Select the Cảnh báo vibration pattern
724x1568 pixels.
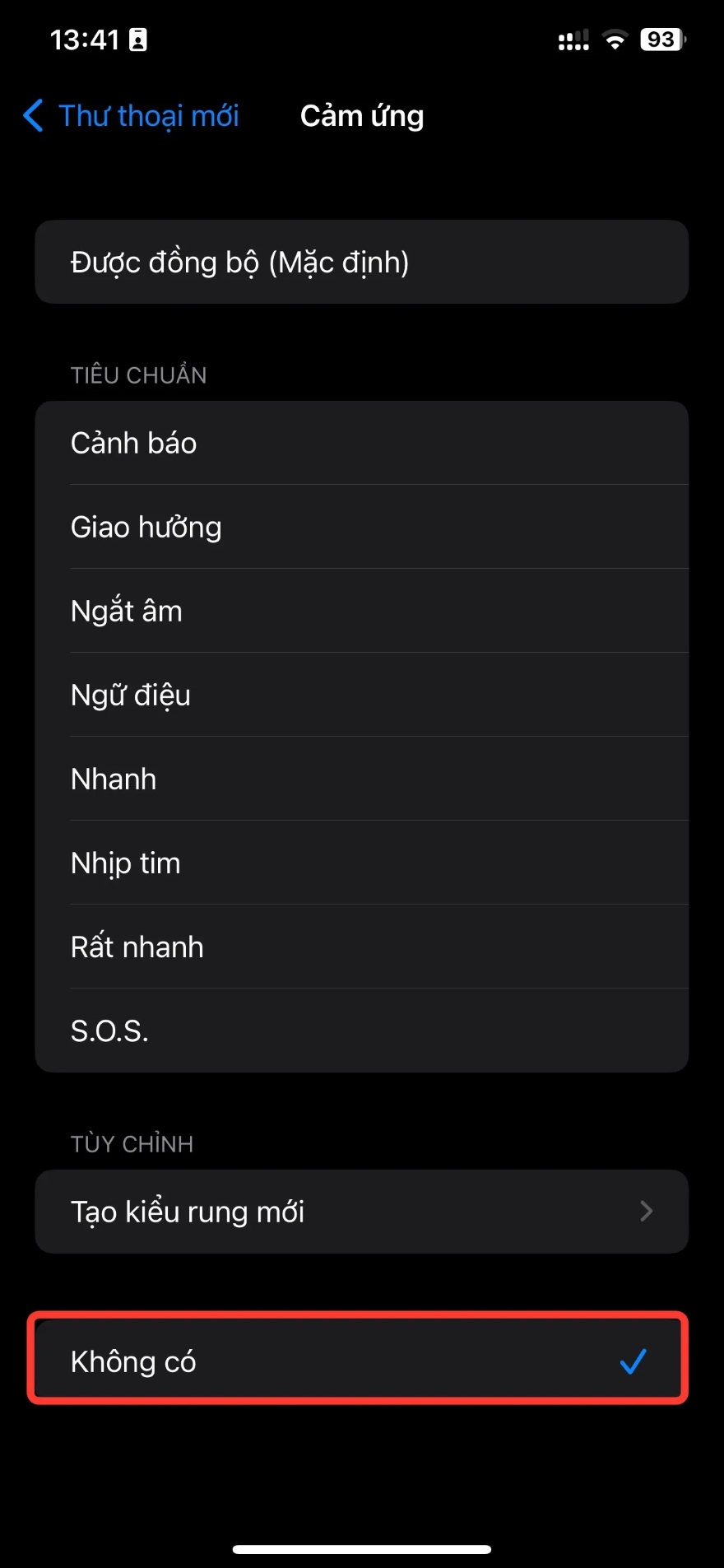coord(362,443)
